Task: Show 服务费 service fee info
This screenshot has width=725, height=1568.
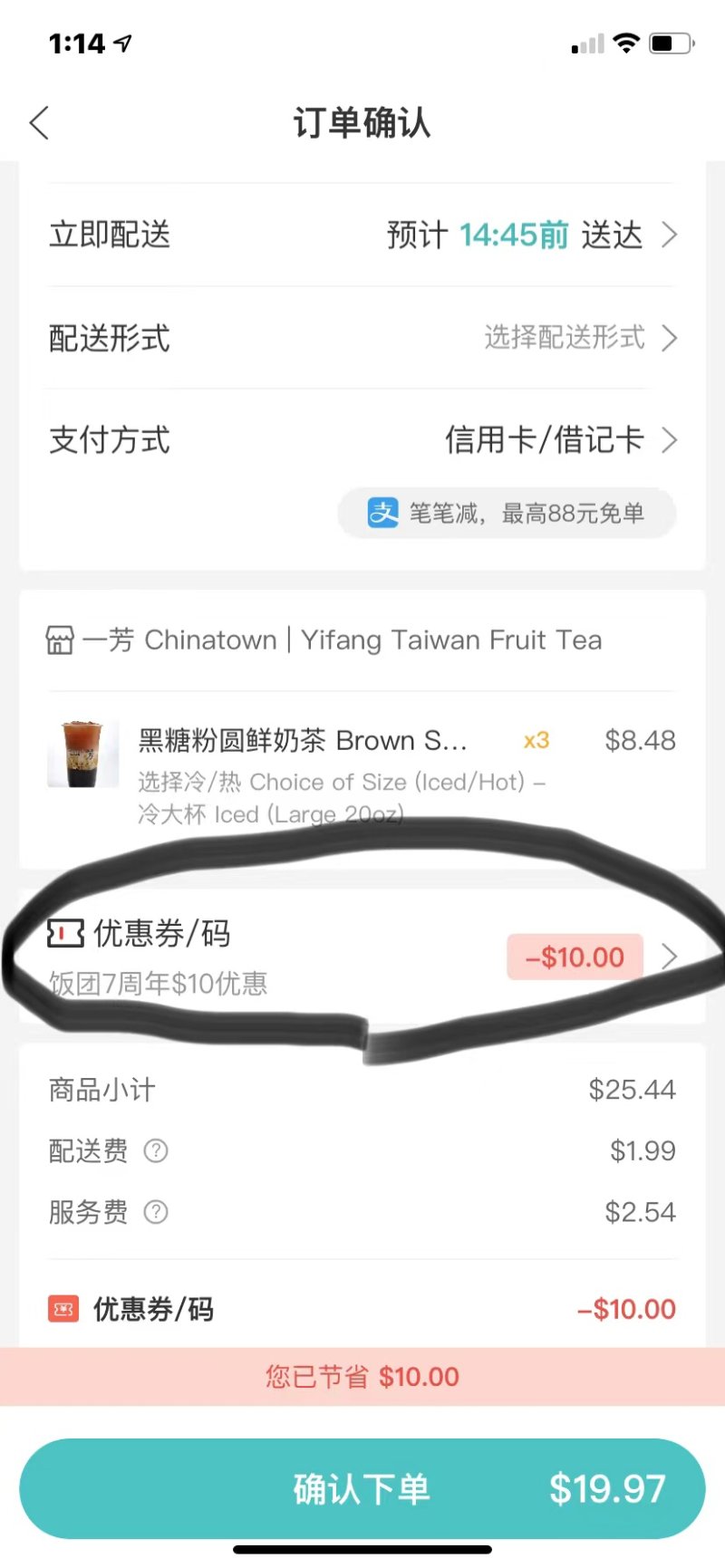Action: coord(156,1212)
